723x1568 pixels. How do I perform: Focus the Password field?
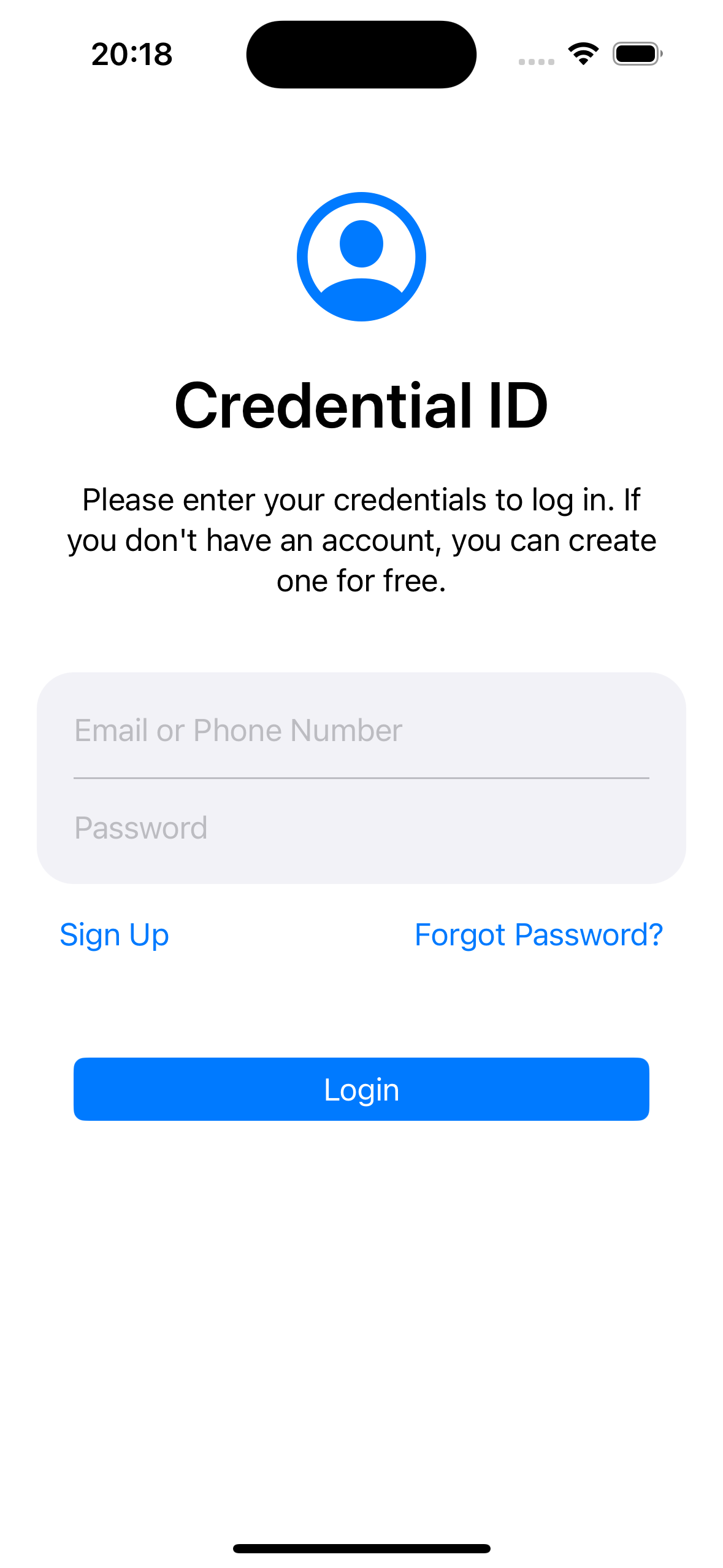361,828
